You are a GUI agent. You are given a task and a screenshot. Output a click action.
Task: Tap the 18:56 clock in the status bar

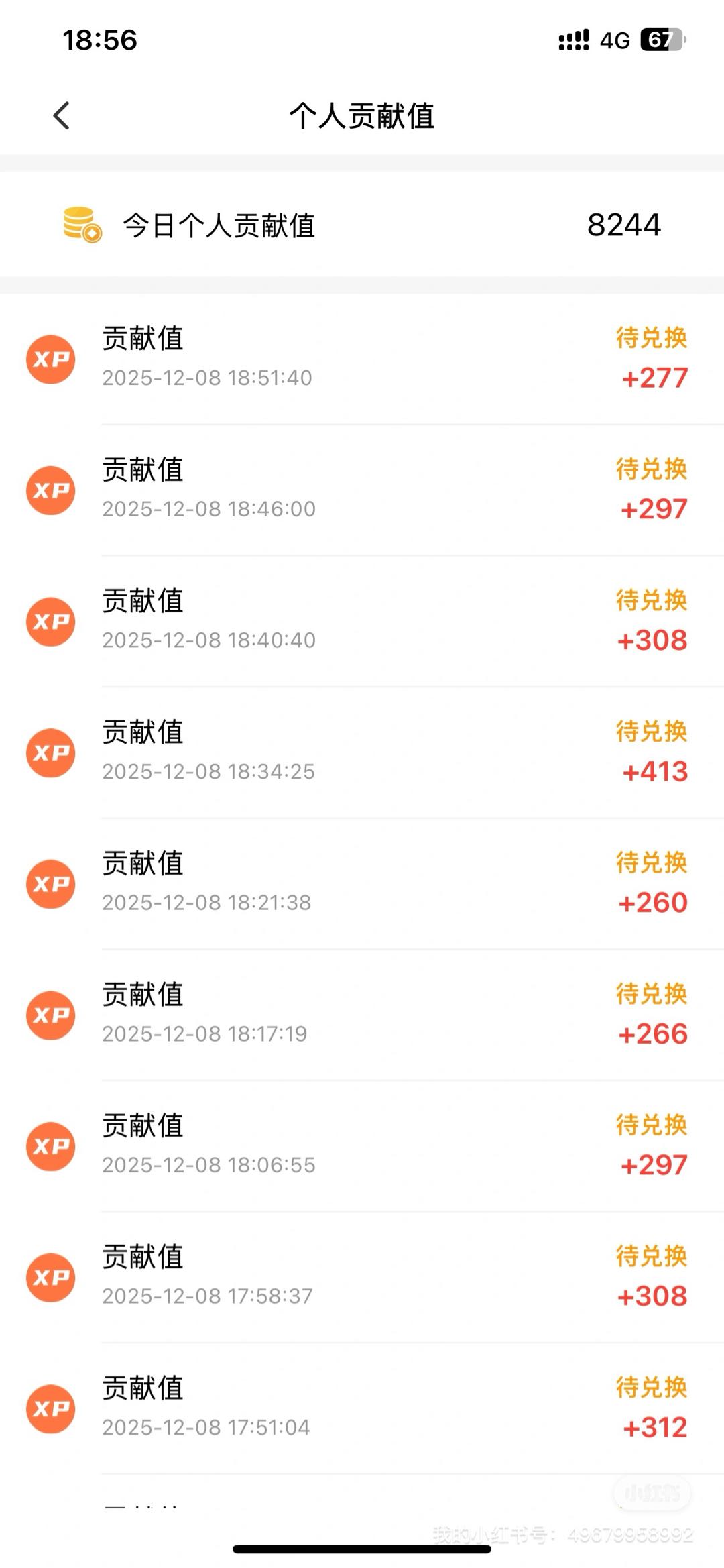(101, 39)
